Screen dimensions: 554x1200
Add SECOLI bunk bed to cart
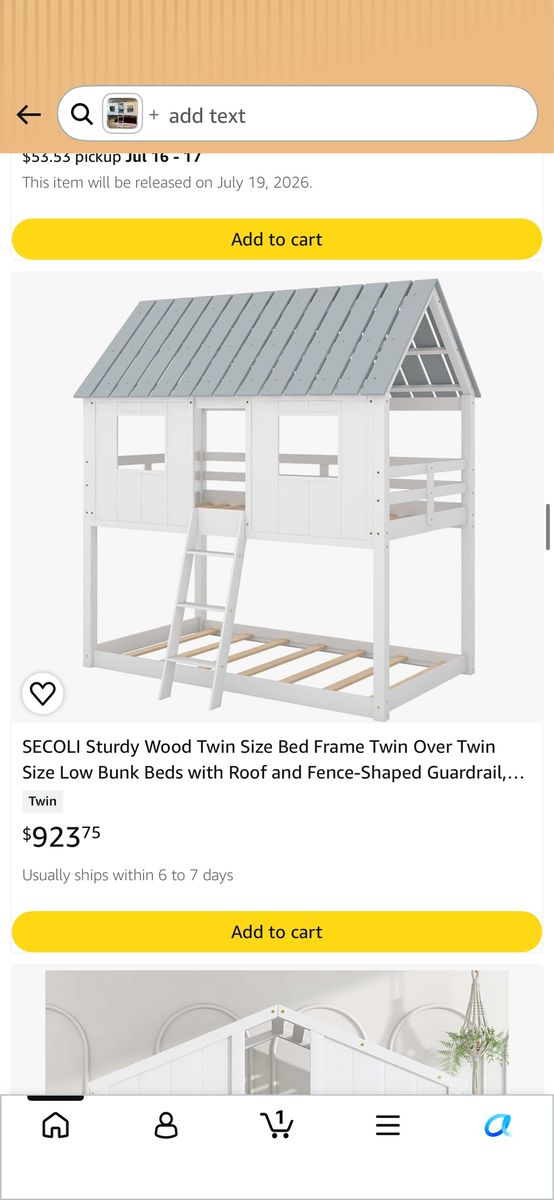(277, 932)
